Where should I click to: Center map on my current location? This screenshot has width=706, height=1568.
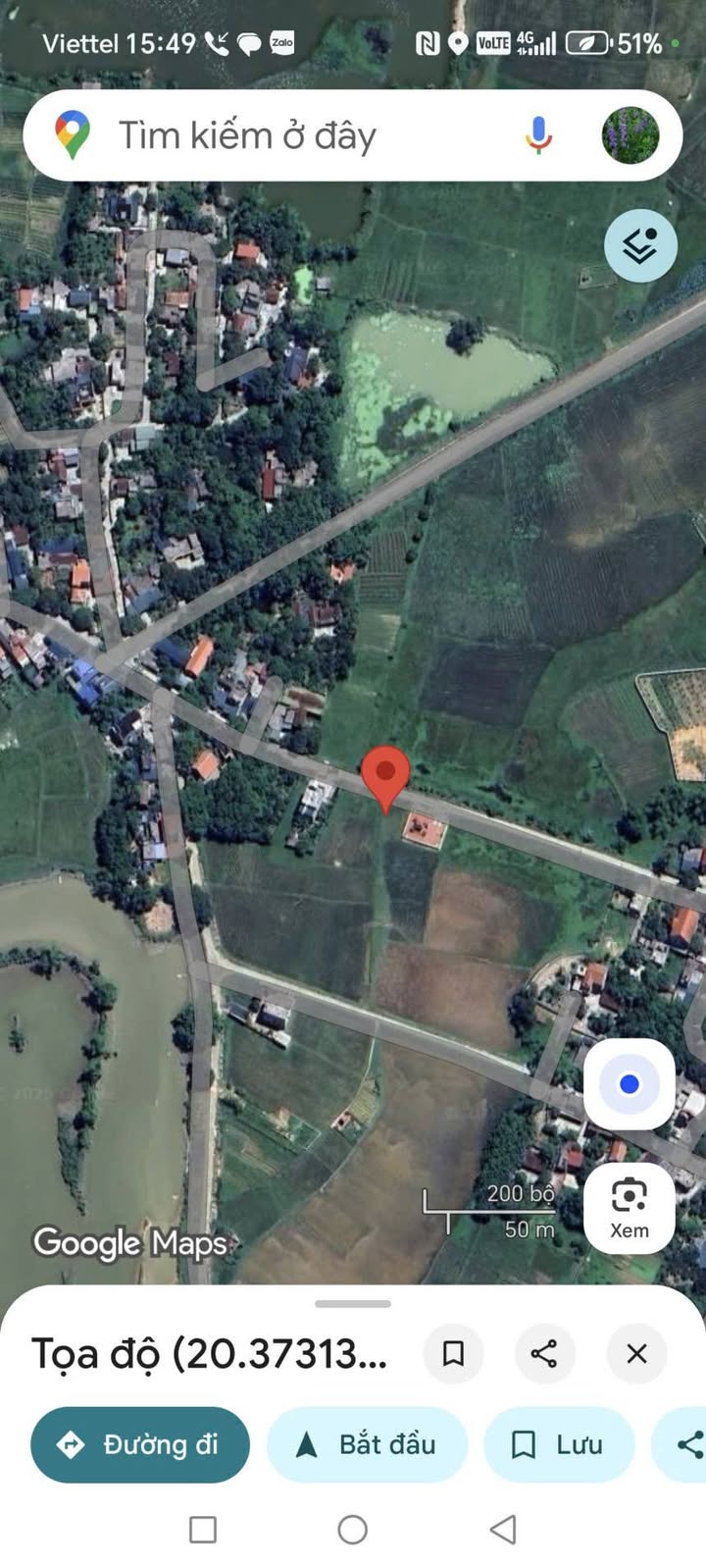[629, 1083]
